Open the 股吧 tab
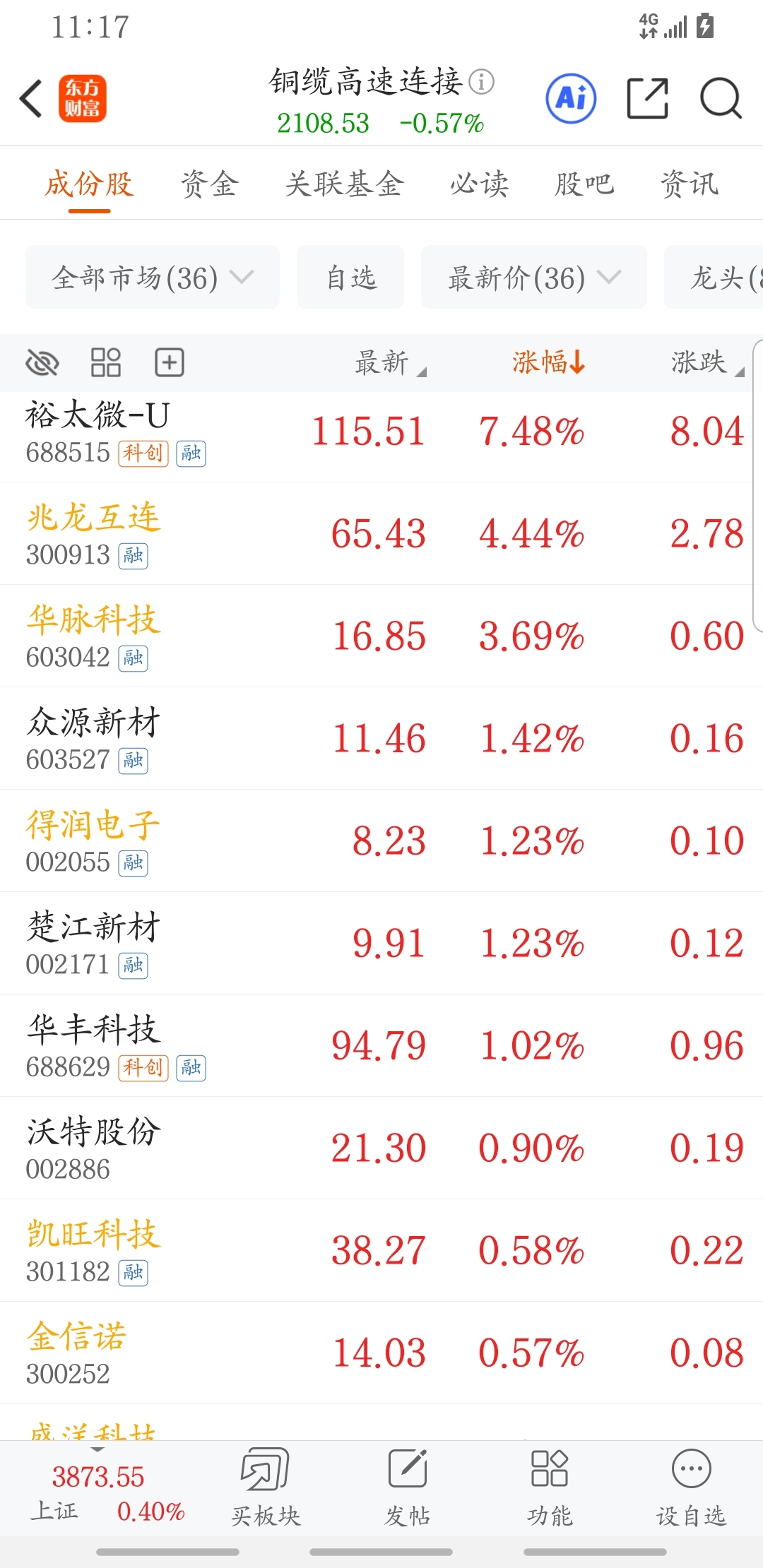 [x=584, y=184]
